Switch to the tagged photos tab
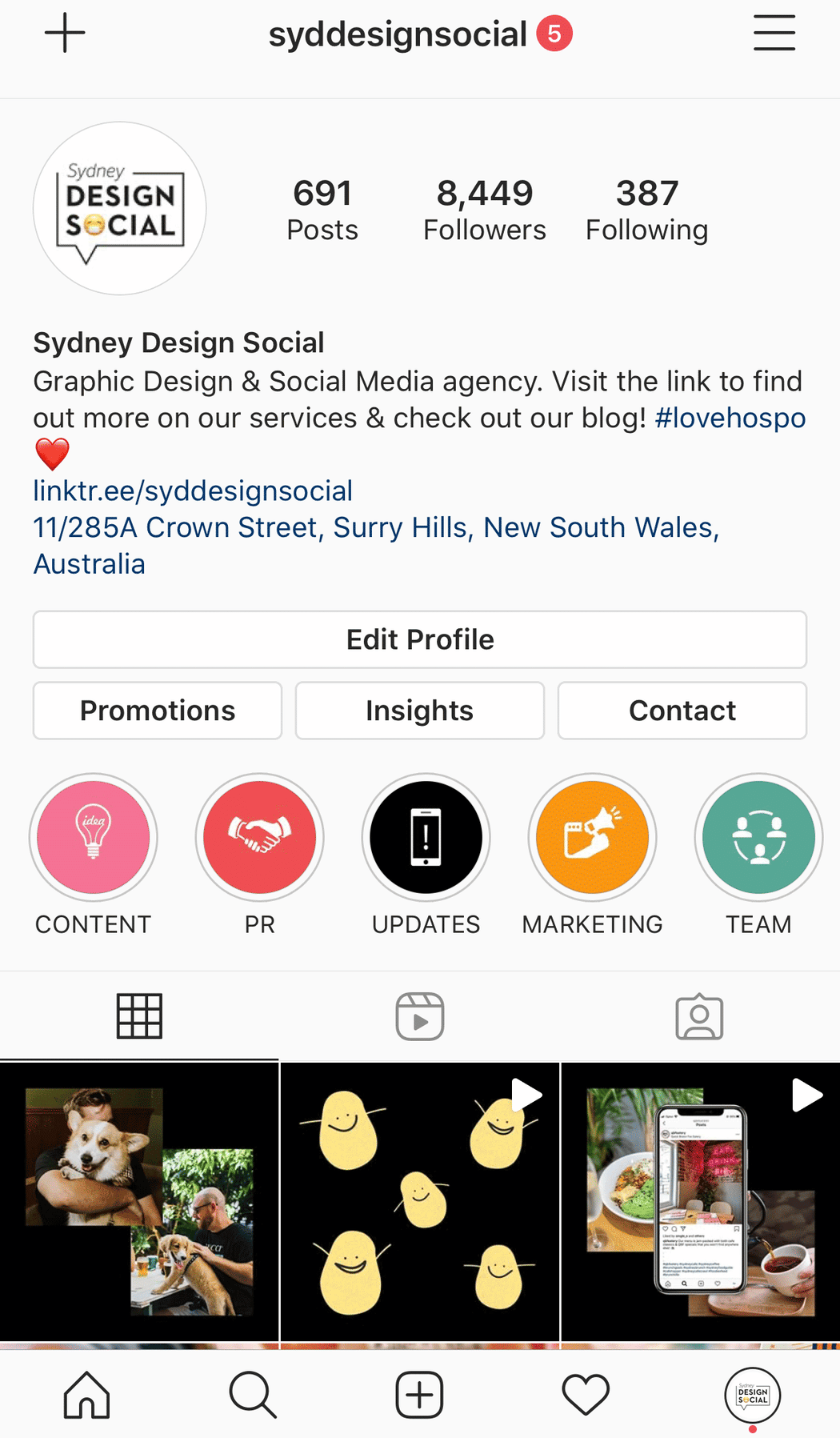Image resolution: width=840 pixels, height=1438 pixels. point(699,1017)
